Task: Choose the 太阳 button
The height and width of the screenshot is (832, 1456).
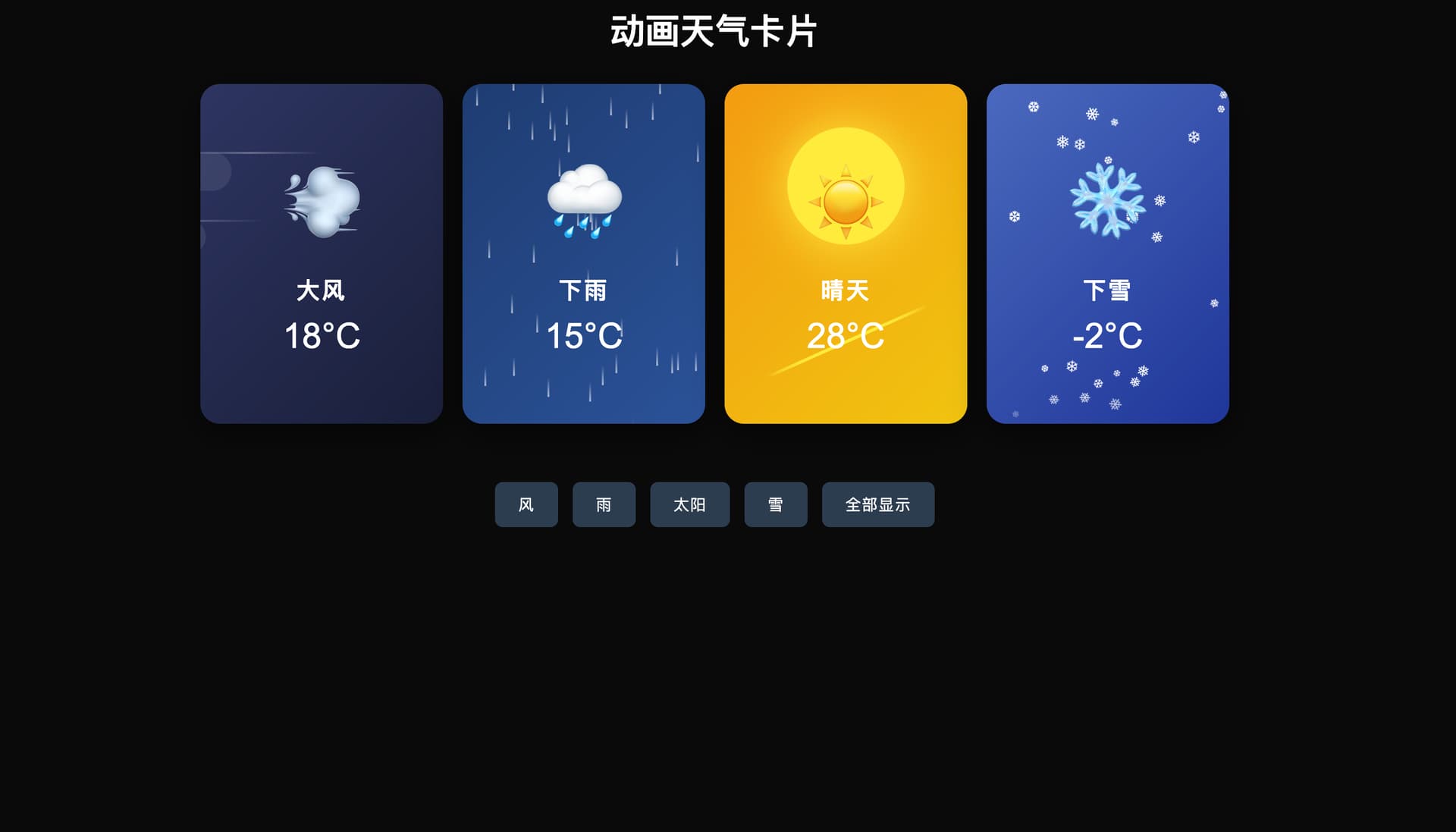Action: pyautogui.click(x=689, y=504)
